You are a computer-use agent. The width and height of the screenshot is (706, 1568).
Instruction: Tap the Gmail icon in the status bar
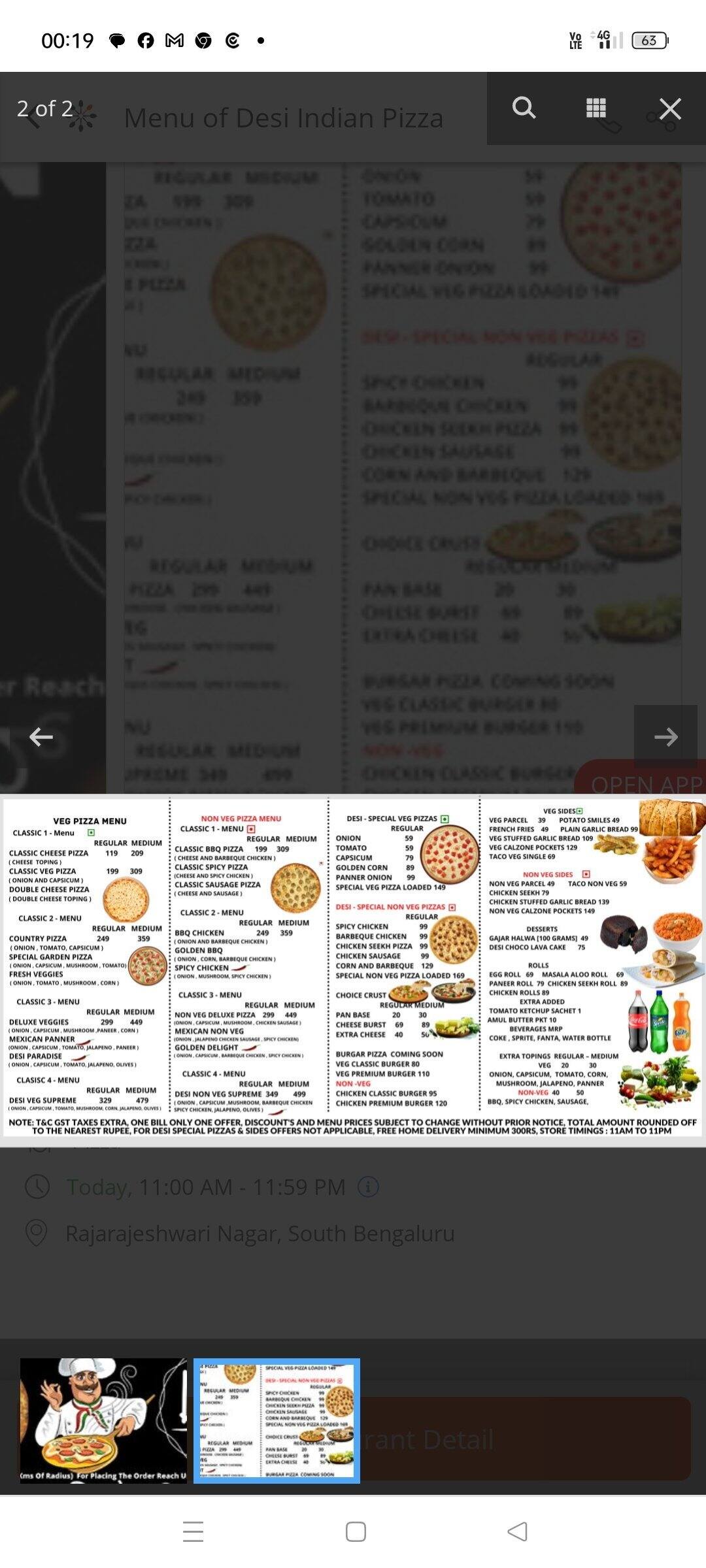tap(173, 40)
